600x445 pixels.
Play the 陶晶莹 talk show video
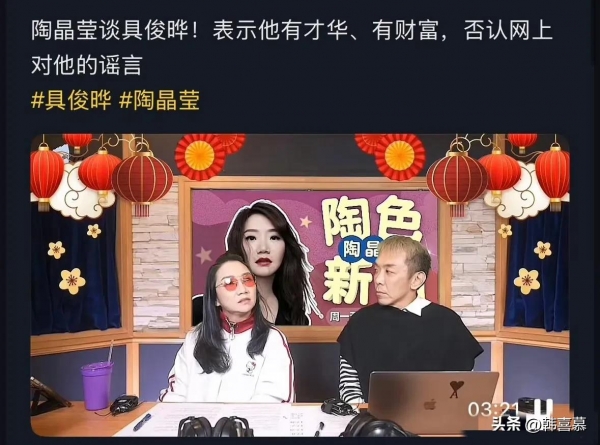pos(300,285)
